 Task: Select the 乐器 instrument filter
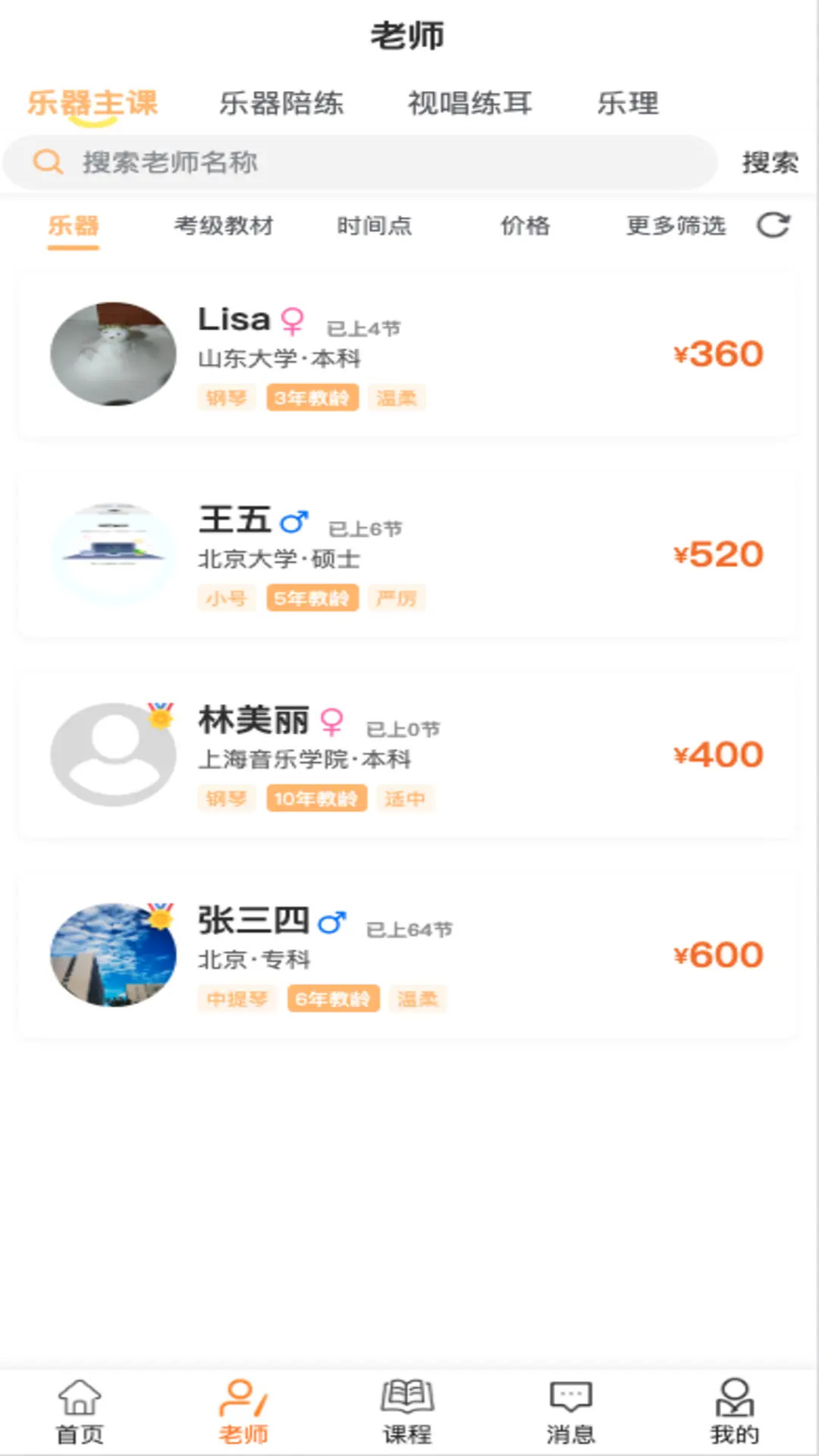[74, 225]
